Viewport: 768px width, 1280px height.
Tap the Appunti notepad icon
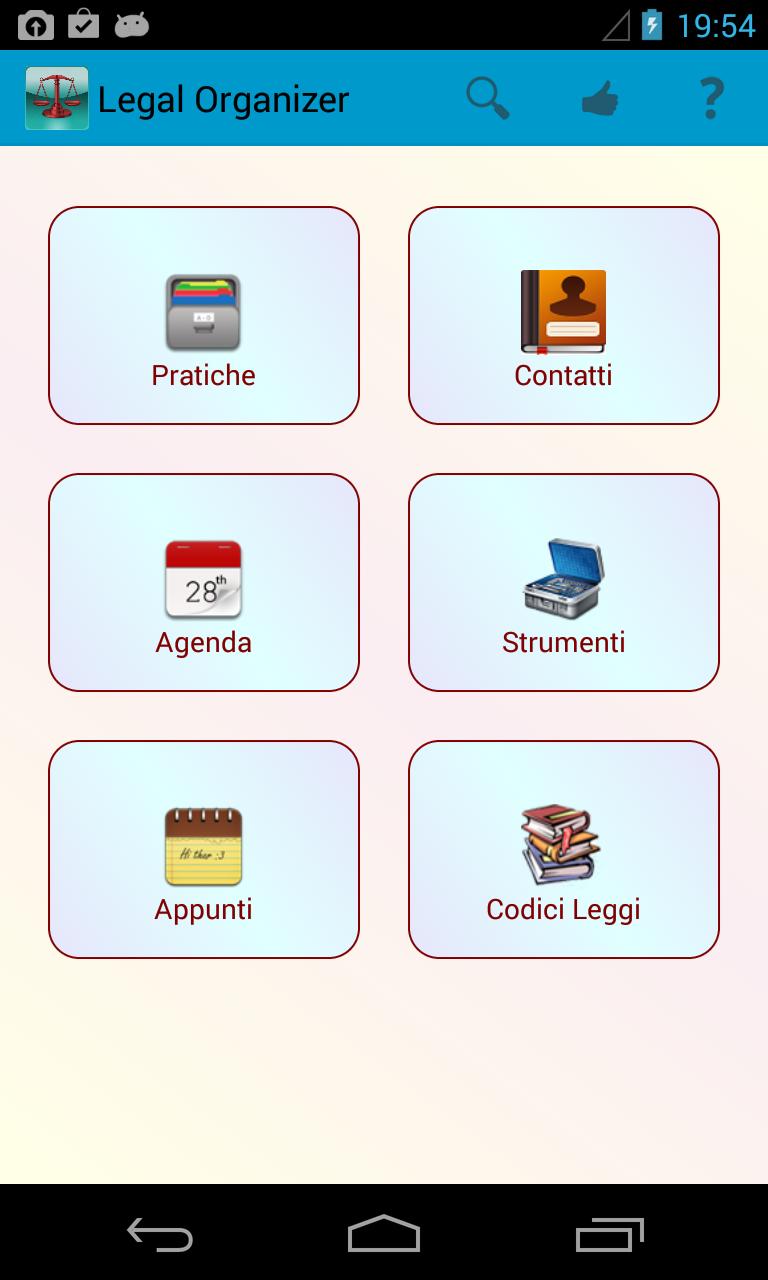click(203, 845)
